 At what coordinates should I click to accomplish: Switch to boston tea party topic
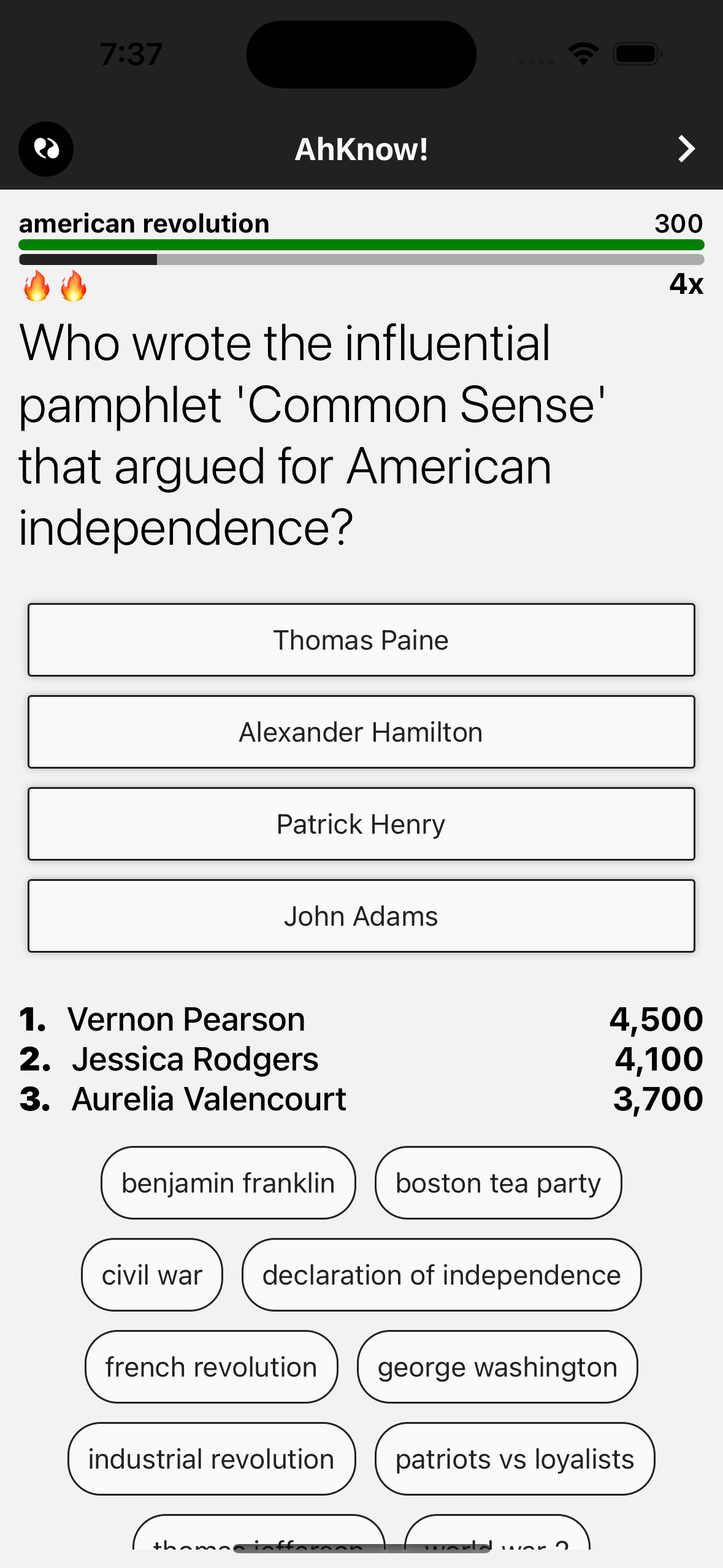click(x=498, y=1183)
